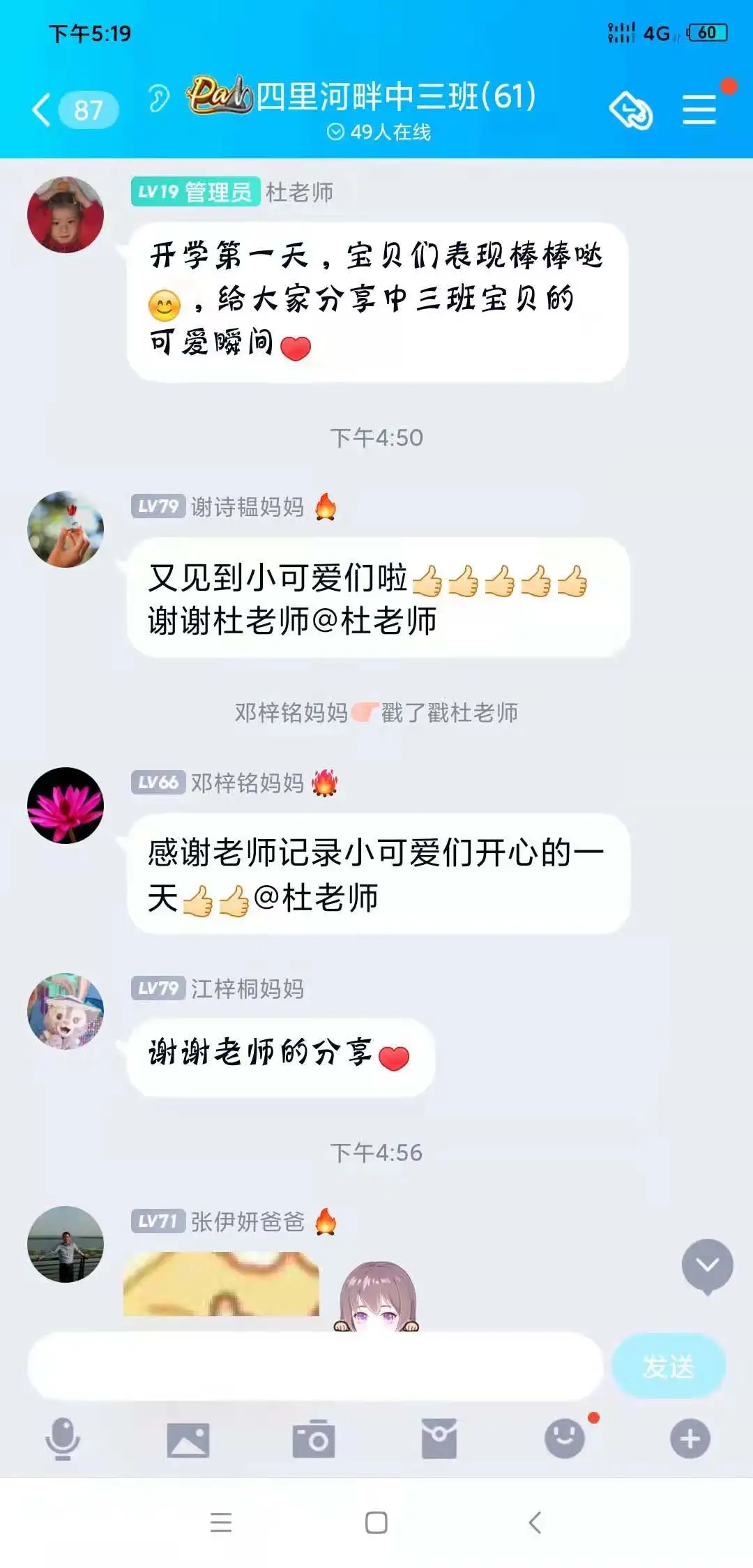
Task: Toggle earpiece listening mode icon
Action: point(159,98)
